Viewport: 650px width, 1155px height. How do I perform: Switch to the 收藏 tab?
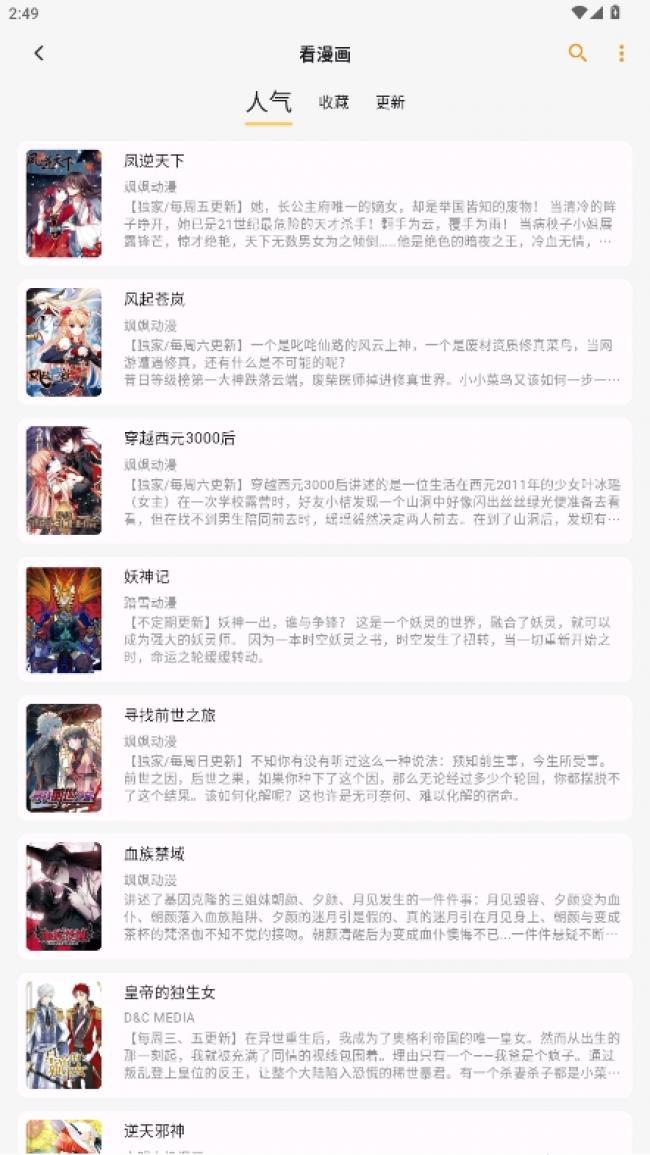[x=334, y=102]
